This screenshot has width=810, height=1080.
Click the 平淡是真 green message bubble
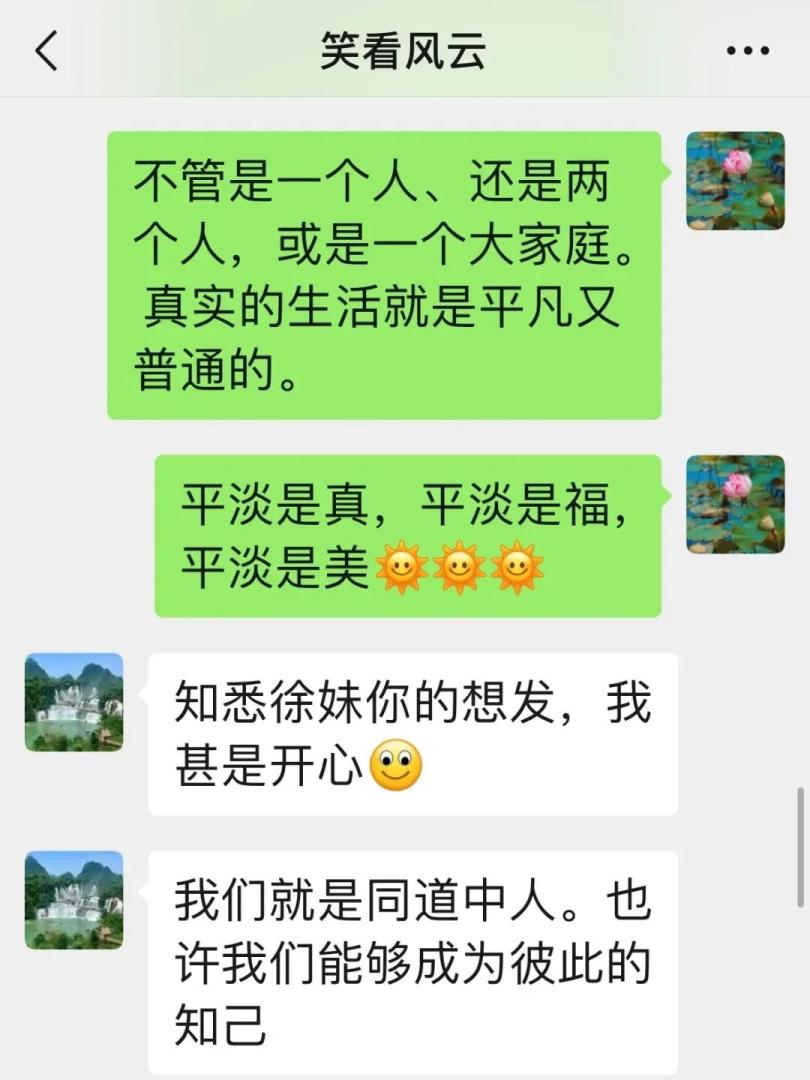pyautogui.click(x=410, y=530)
